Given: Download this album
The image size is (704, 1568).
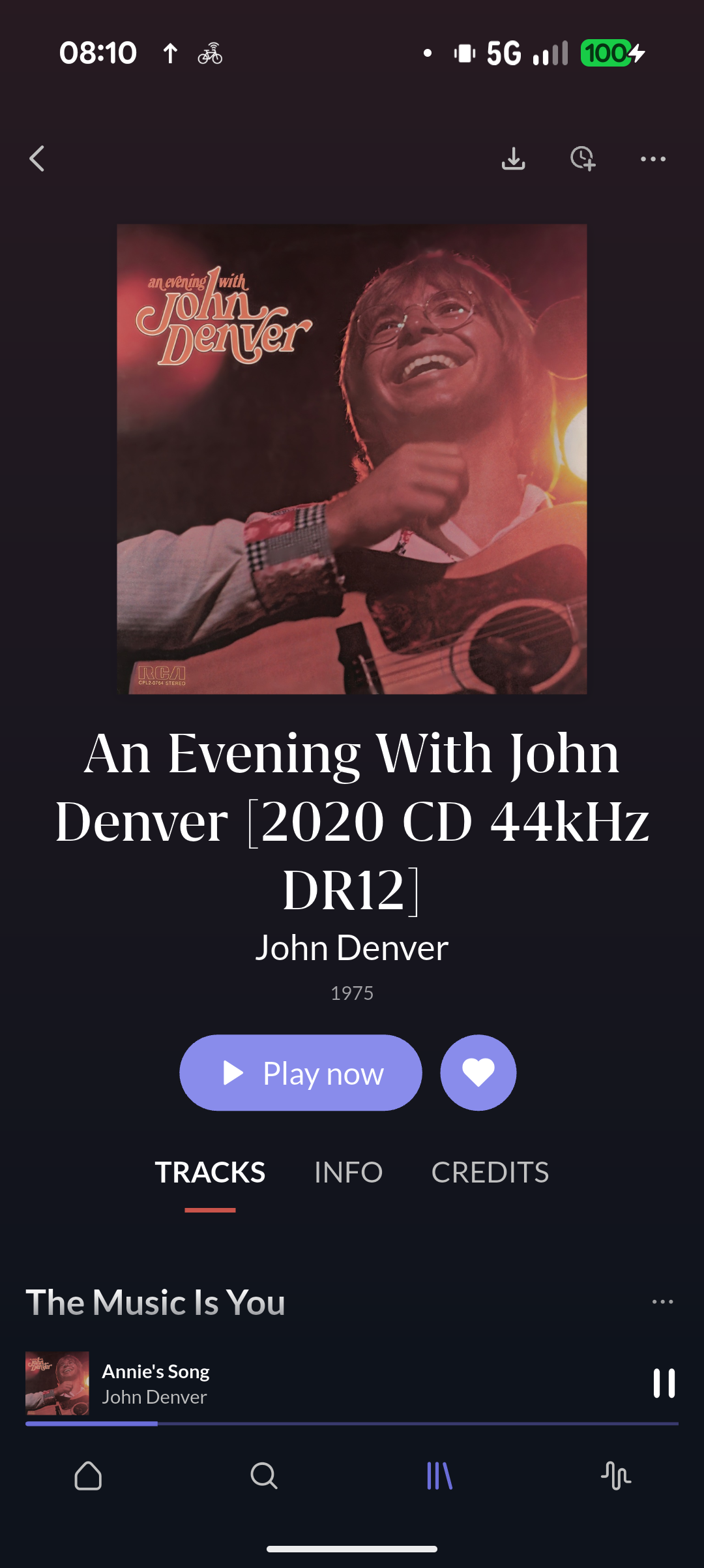Looking at the screenshot, I should [x=513, y=158].
